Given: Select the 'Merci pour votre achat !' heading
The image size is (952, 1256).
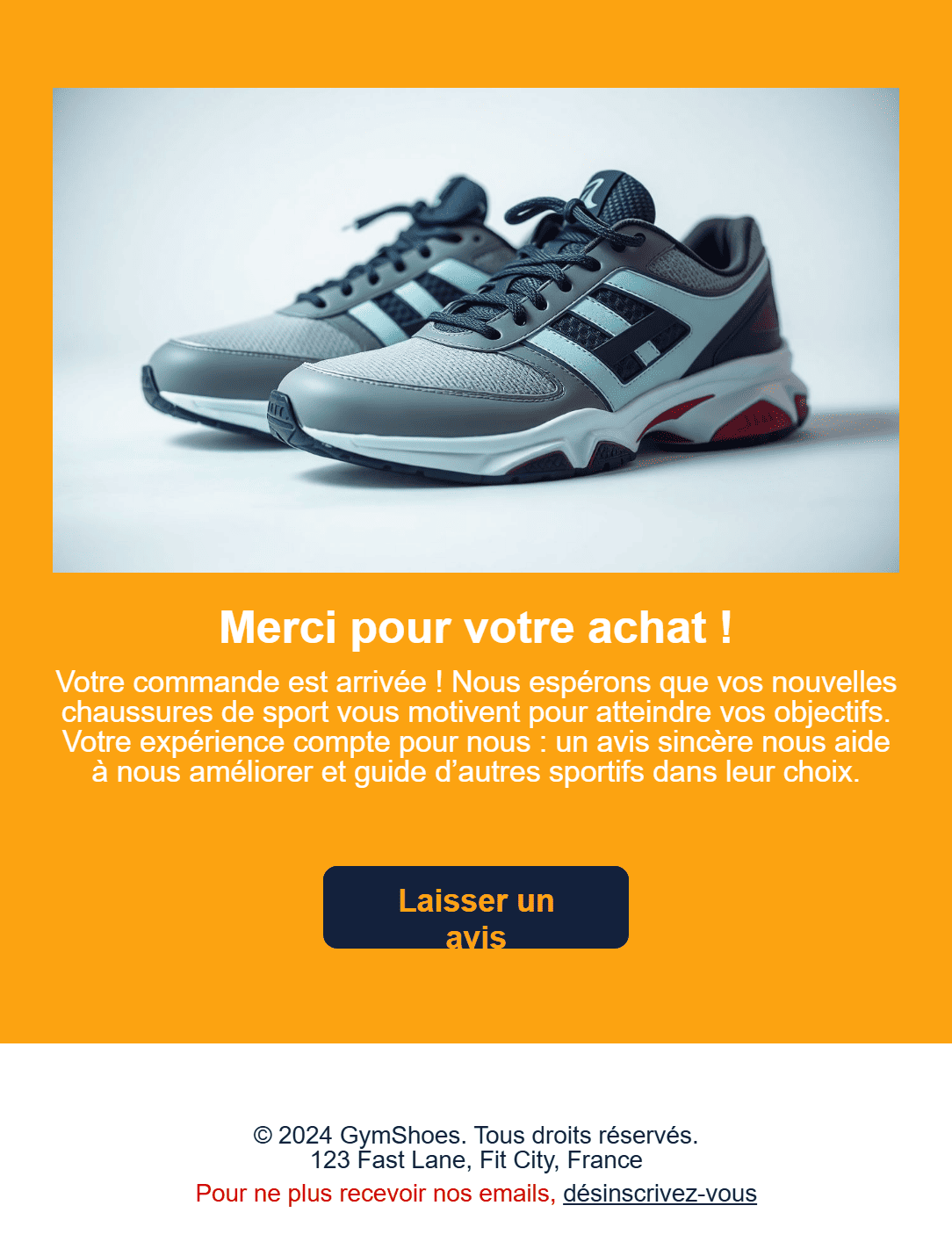Looking at the screenshot, I should point(475,627).
